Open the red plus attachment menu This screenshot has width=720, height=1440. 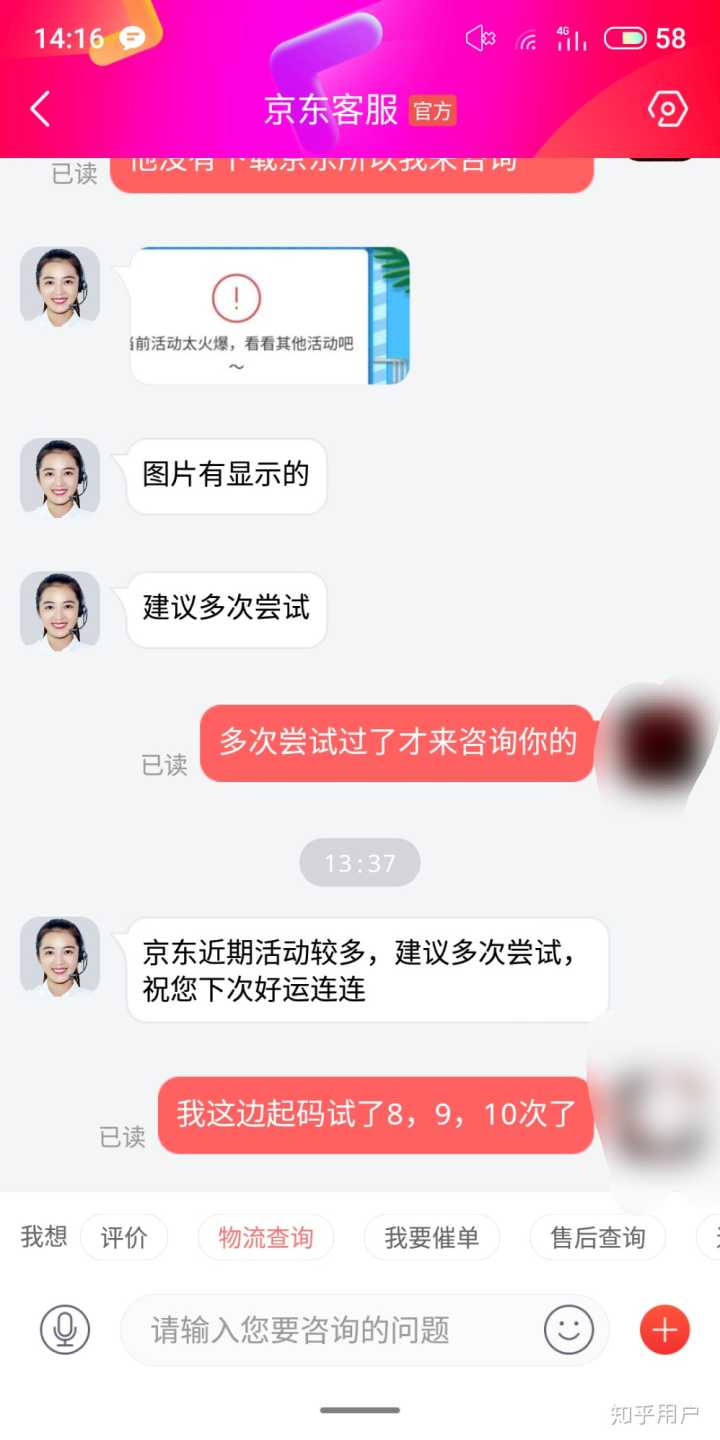point(664,1330)
